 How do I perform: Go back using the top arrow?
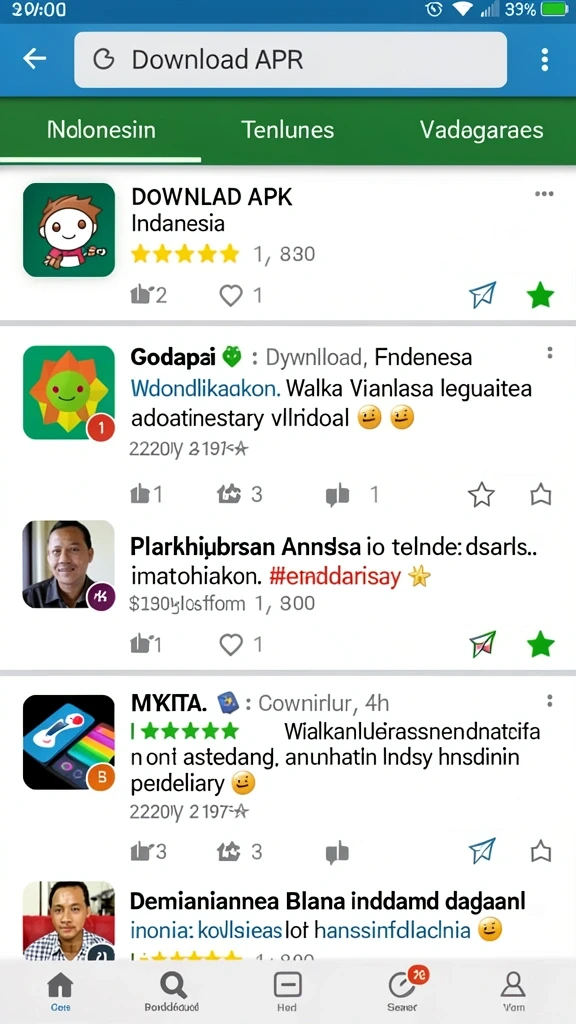(35, 59)
